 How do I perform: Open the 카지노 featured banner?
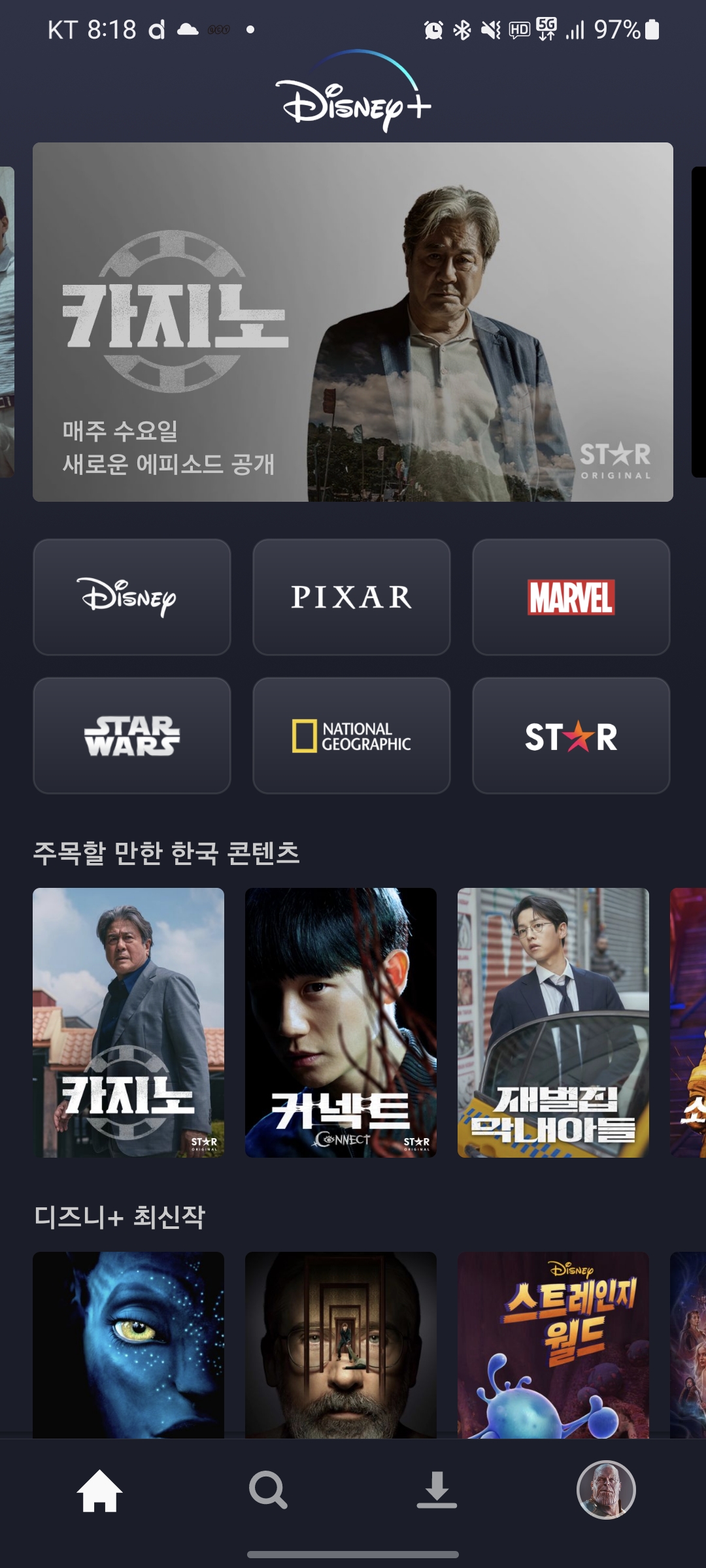(353, 322)
